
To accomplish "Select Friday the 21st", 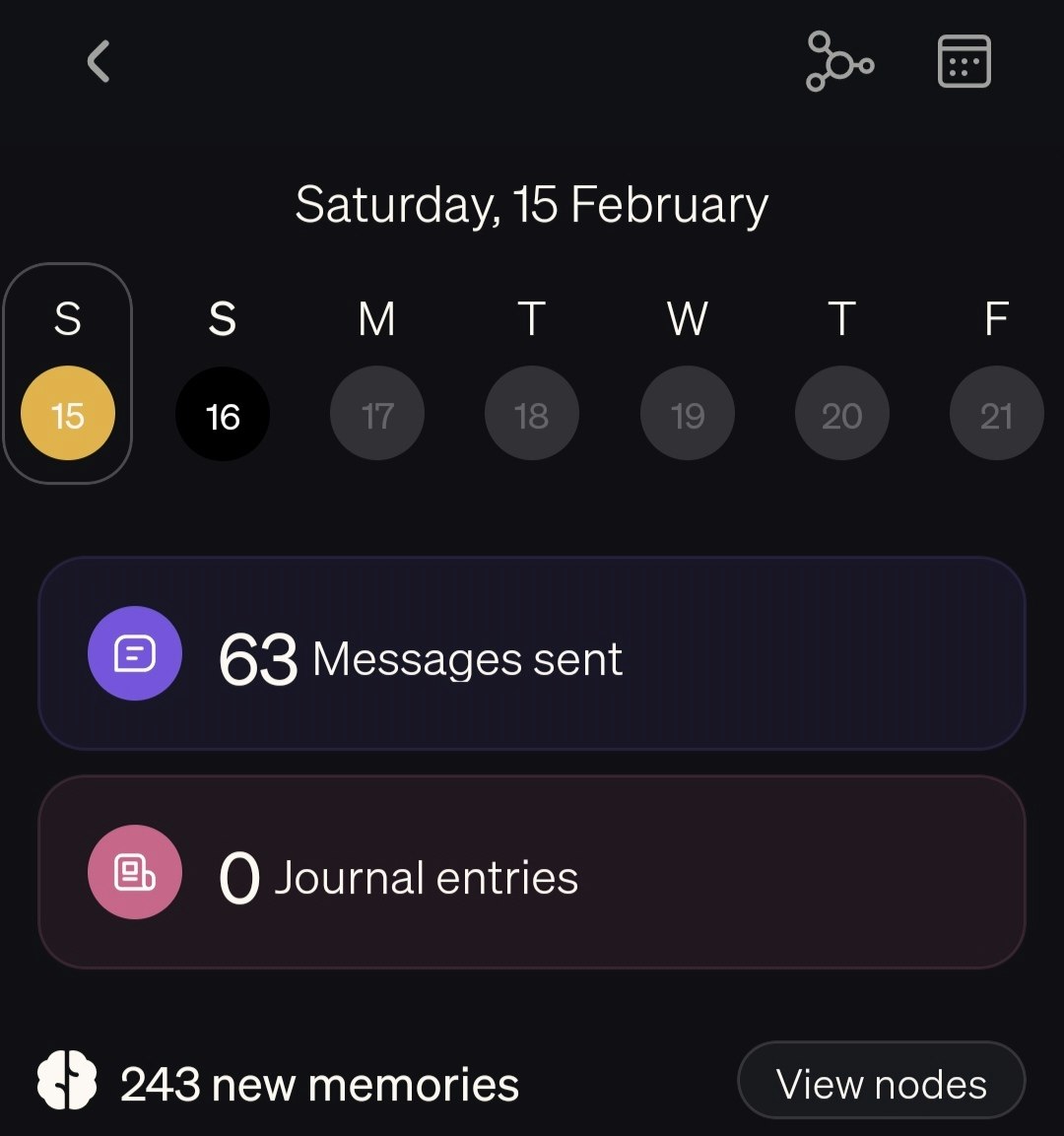I will (996, 414).
